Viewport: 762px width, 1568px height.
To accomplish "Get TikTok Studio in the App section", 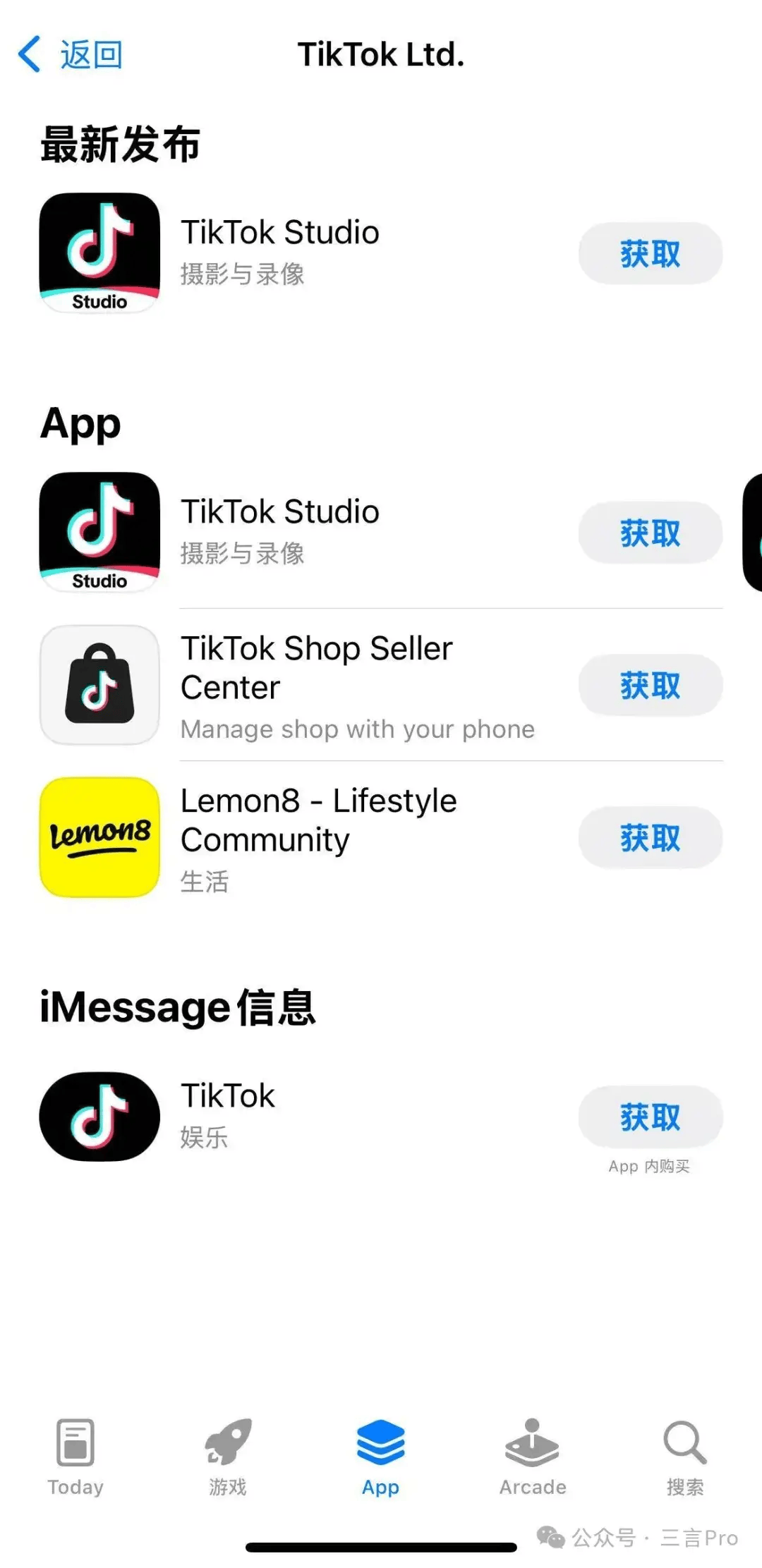I will pyautogui.click(x=650, y=533).
